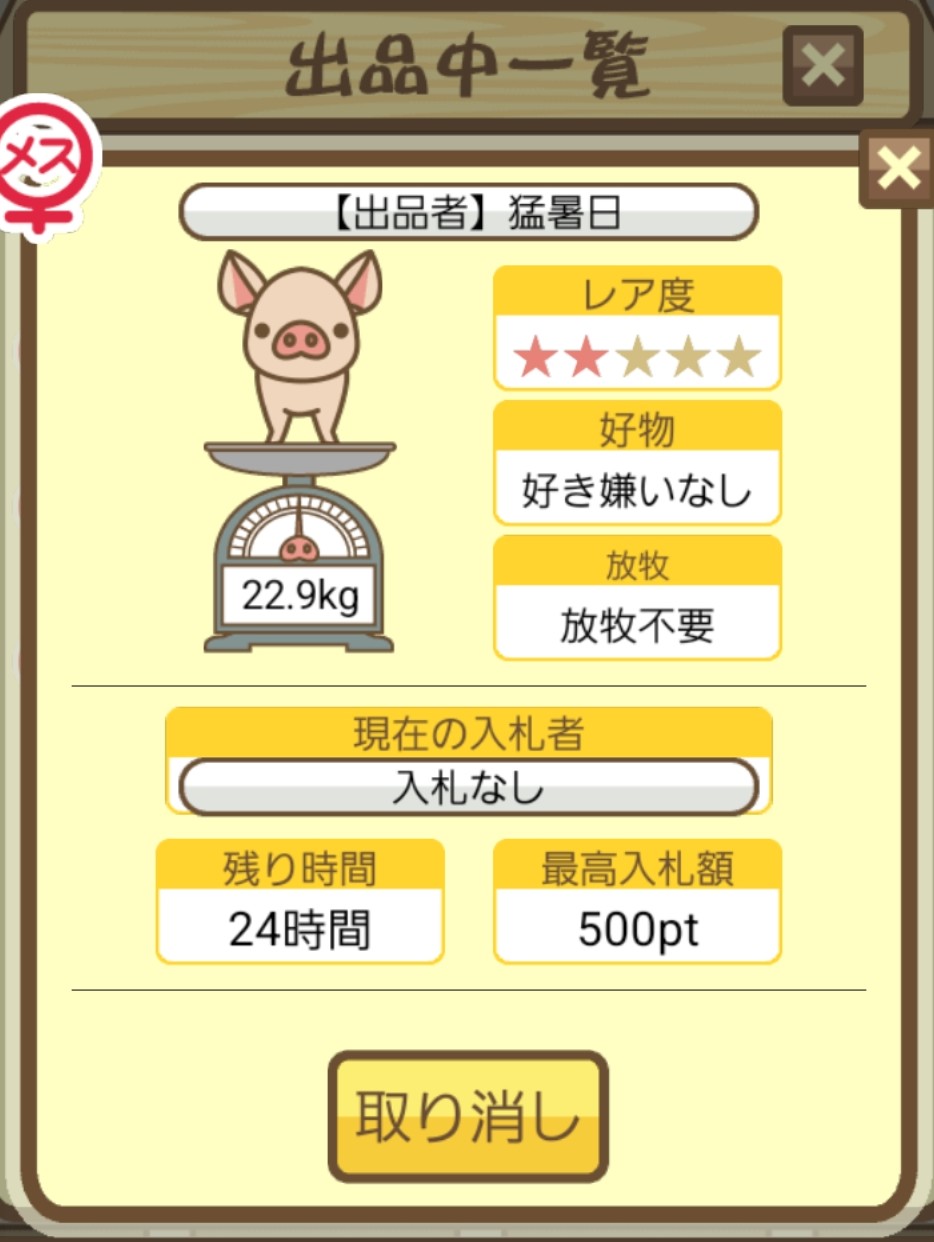Tap the 取り消し button to cancel the listing
This screenshot has width=934, height=1242.
pyautogui.click(x=468, y=1116)
